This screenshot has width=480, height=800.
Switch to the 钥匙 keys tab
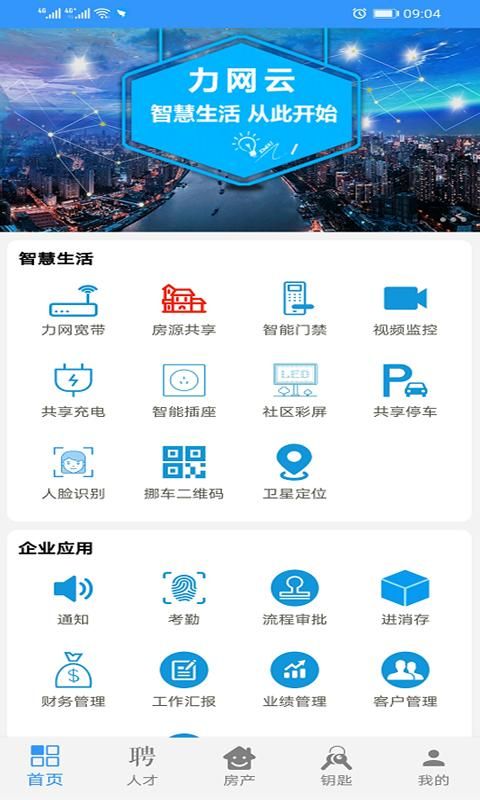tap(336, 766)
